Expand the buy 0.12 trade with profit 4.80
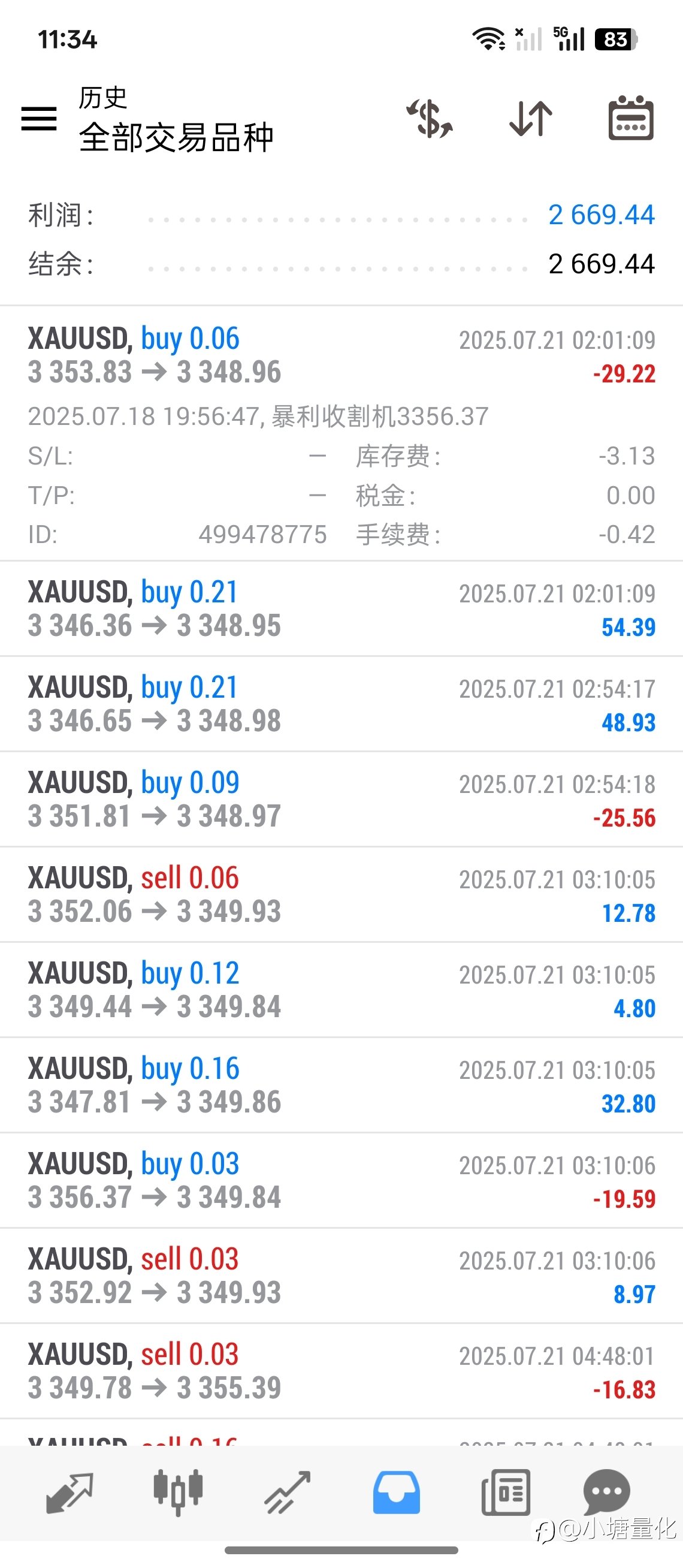This screenshot has height=1568, width=683. pyautogui.click(x=341, y=990)
